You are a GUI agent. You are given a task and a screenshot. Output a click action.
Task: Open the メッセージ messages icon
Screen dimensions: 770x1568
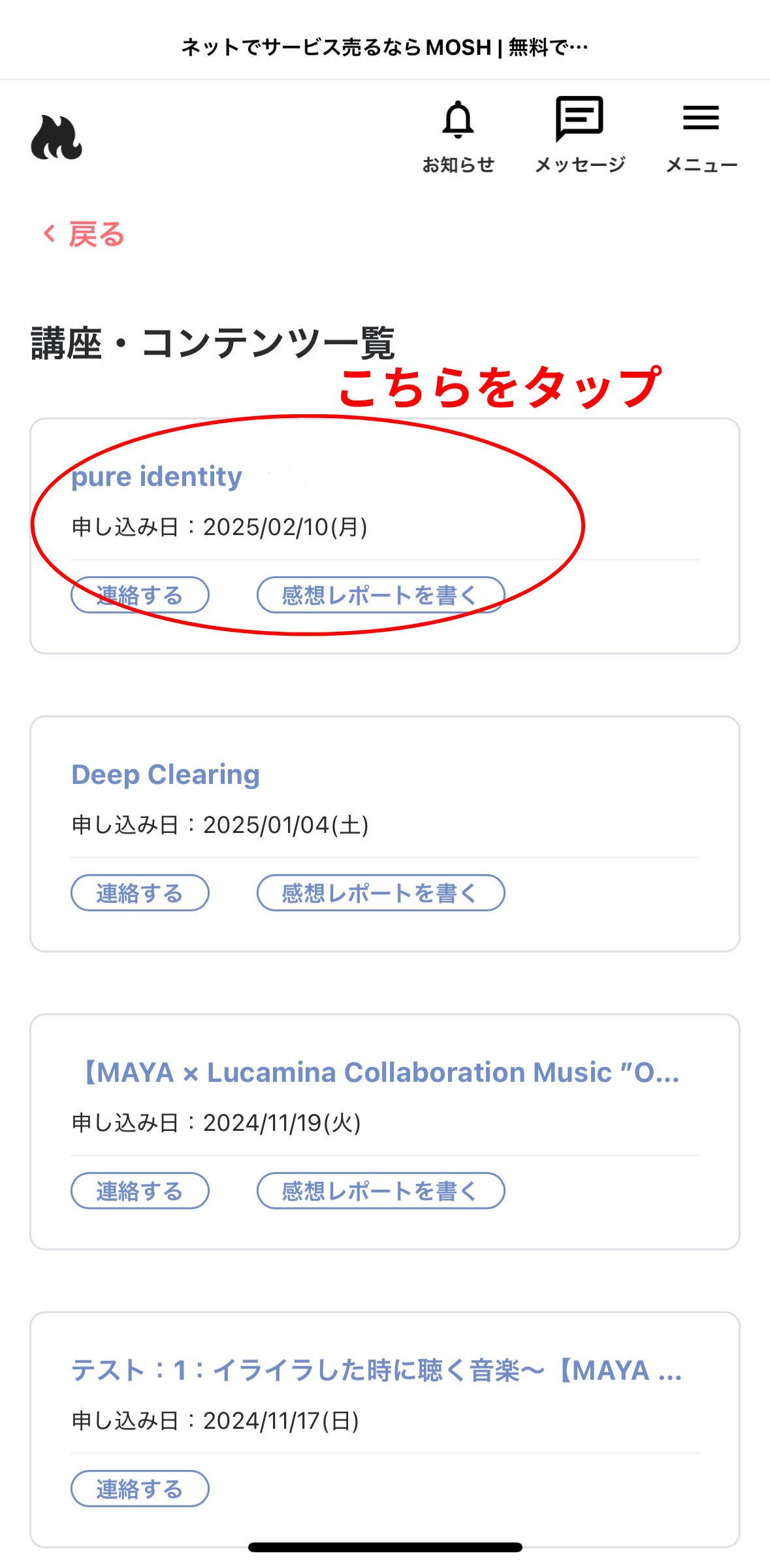click(x=579, y=137)
